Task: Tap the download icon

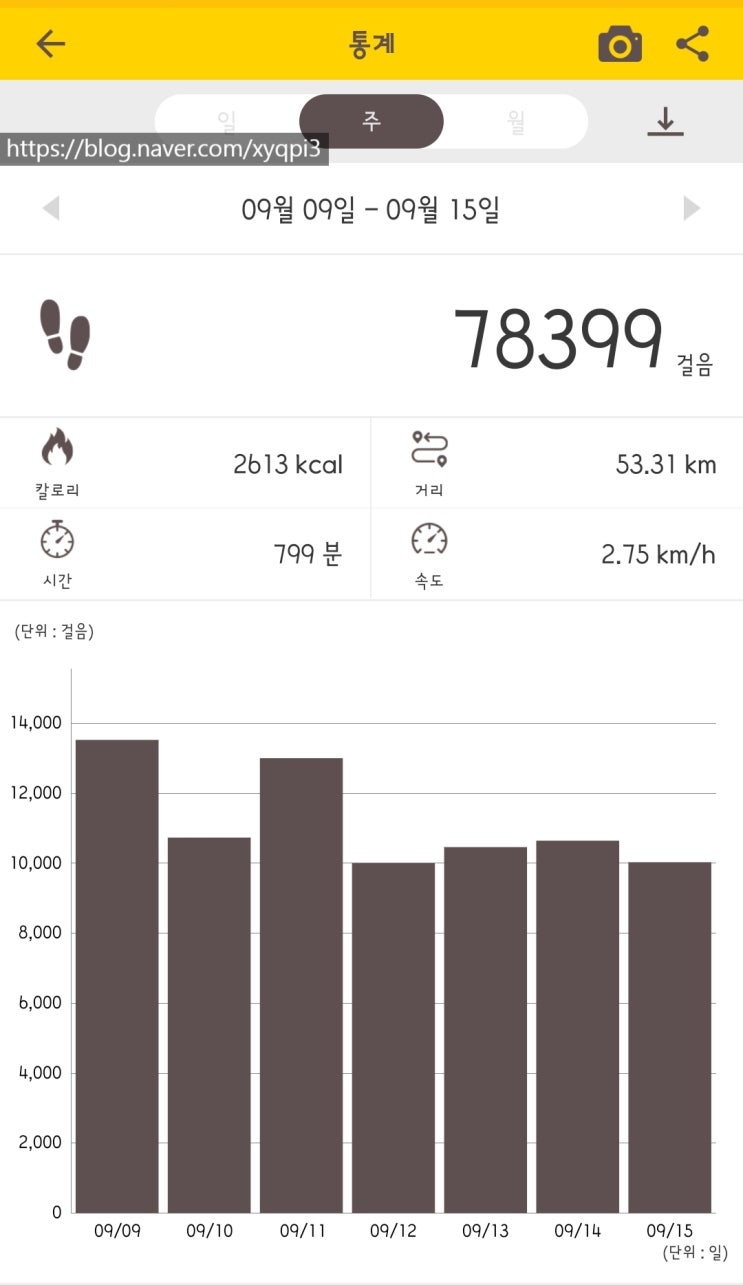Action: pyautogui.click(x=665, y=122)
